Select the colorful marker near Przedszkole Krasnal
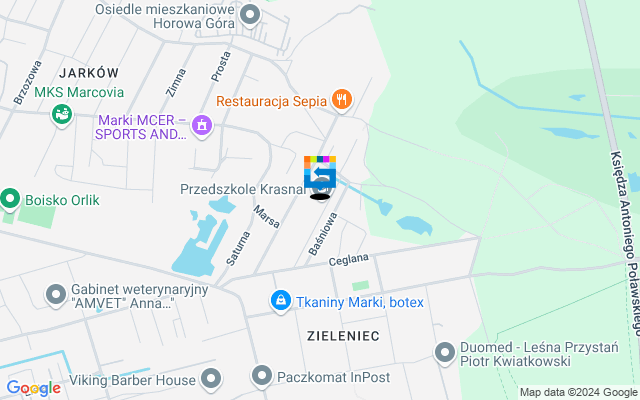The image size is (640, 400). [320, 172]
